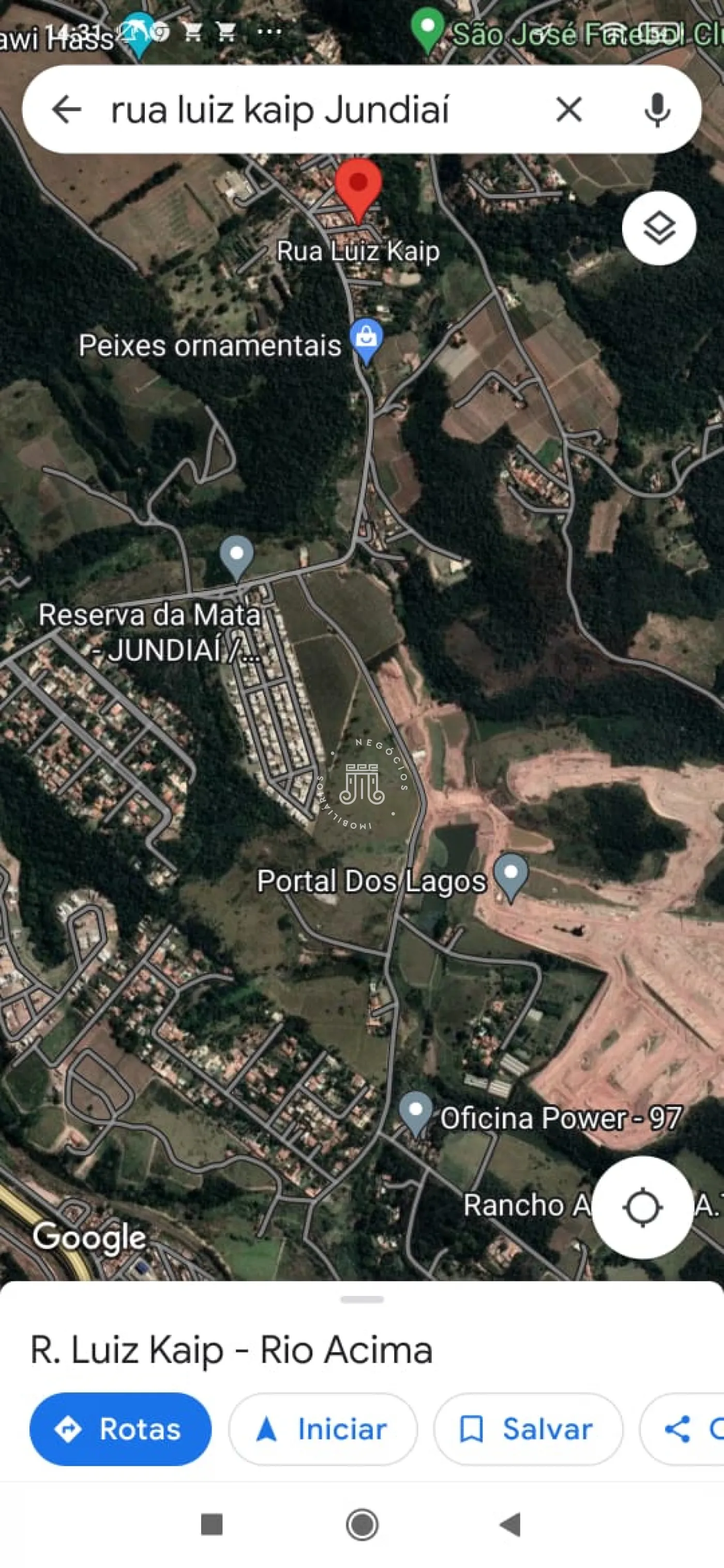Edit the search query rua luiz kaip Jundiaí
724x1568 pixels.
click(x=280, y=110)
